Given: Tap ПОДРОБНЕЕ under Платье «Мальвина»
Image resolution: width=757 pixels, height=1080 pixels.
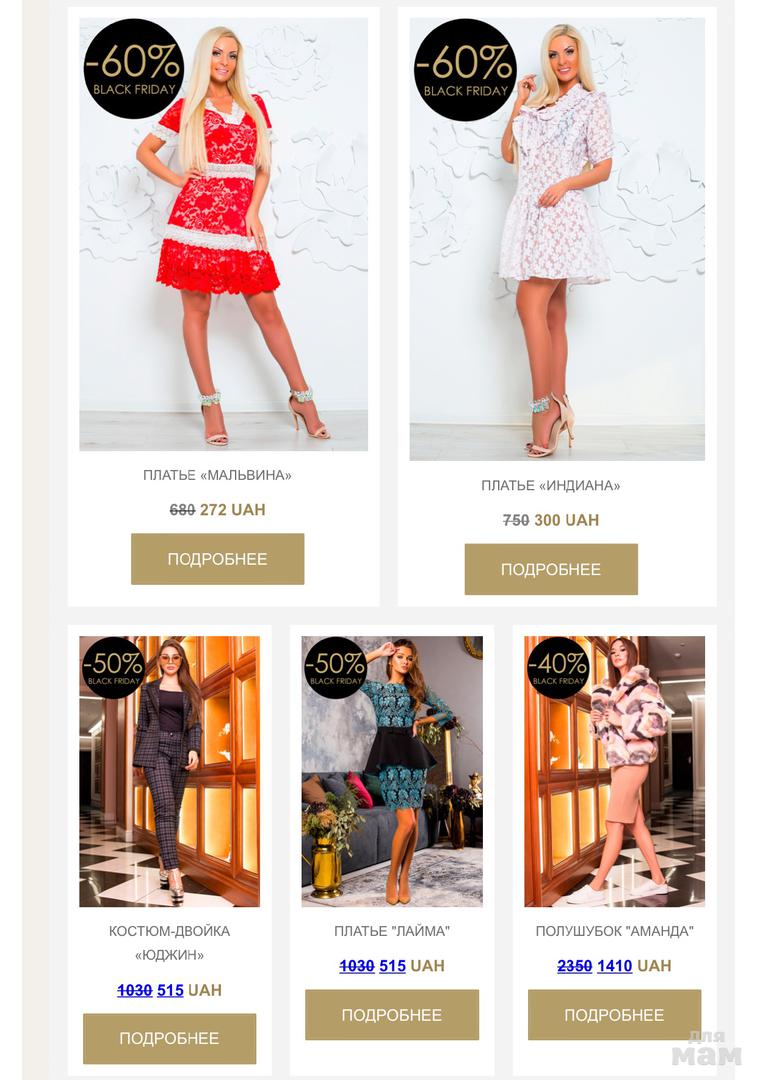Looking at the screenshot, I should (x=217, y=559).
